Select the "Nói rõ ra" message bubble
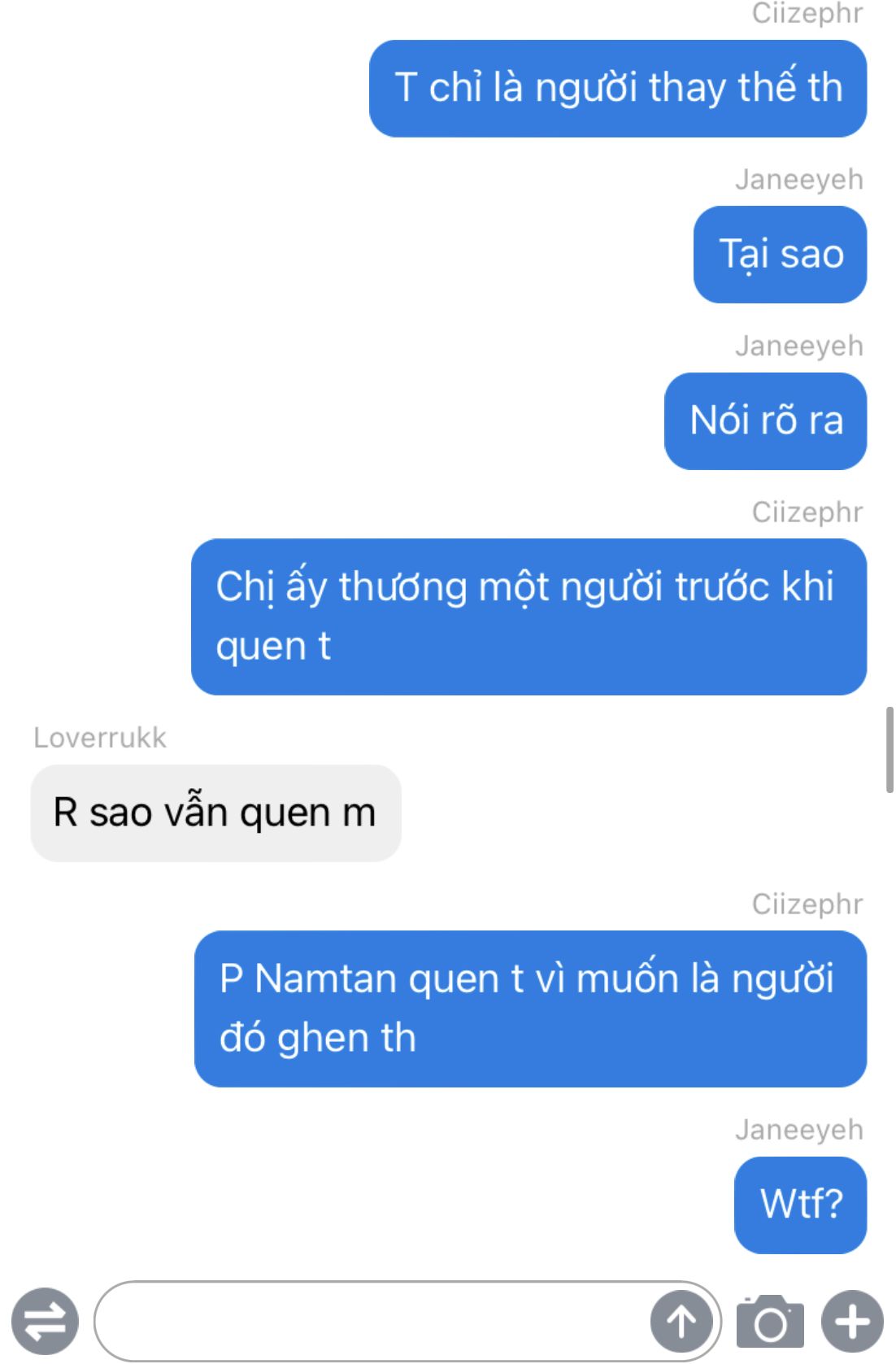896x1364 pixels. click(765, 421)
